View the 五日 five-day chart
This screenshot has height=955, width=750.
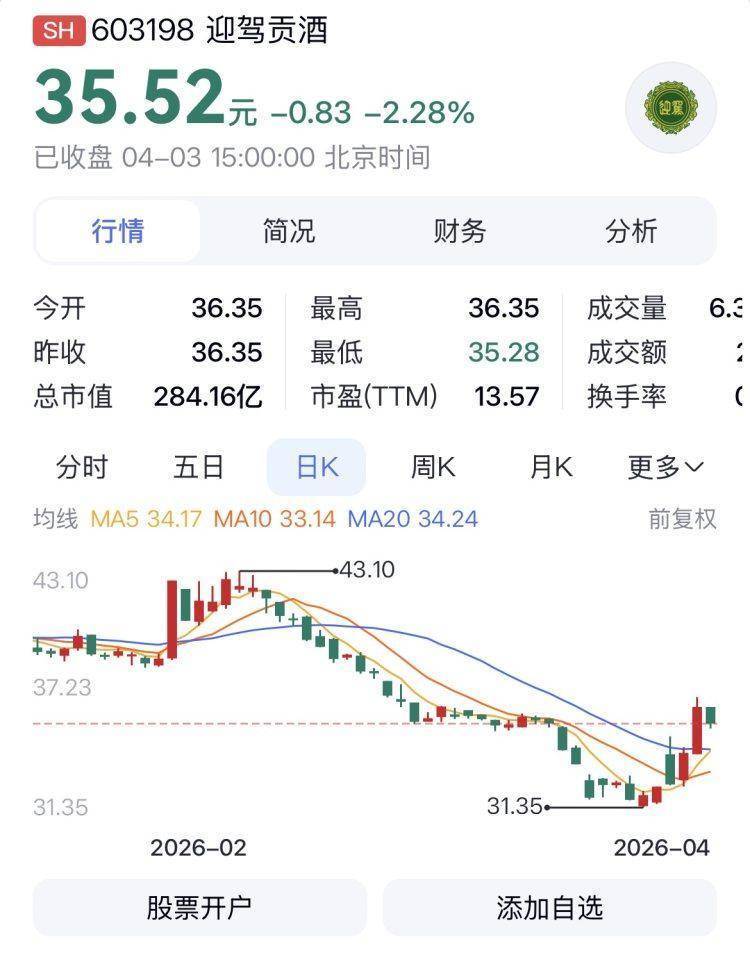pyautogui.click(x=199, y=467)
